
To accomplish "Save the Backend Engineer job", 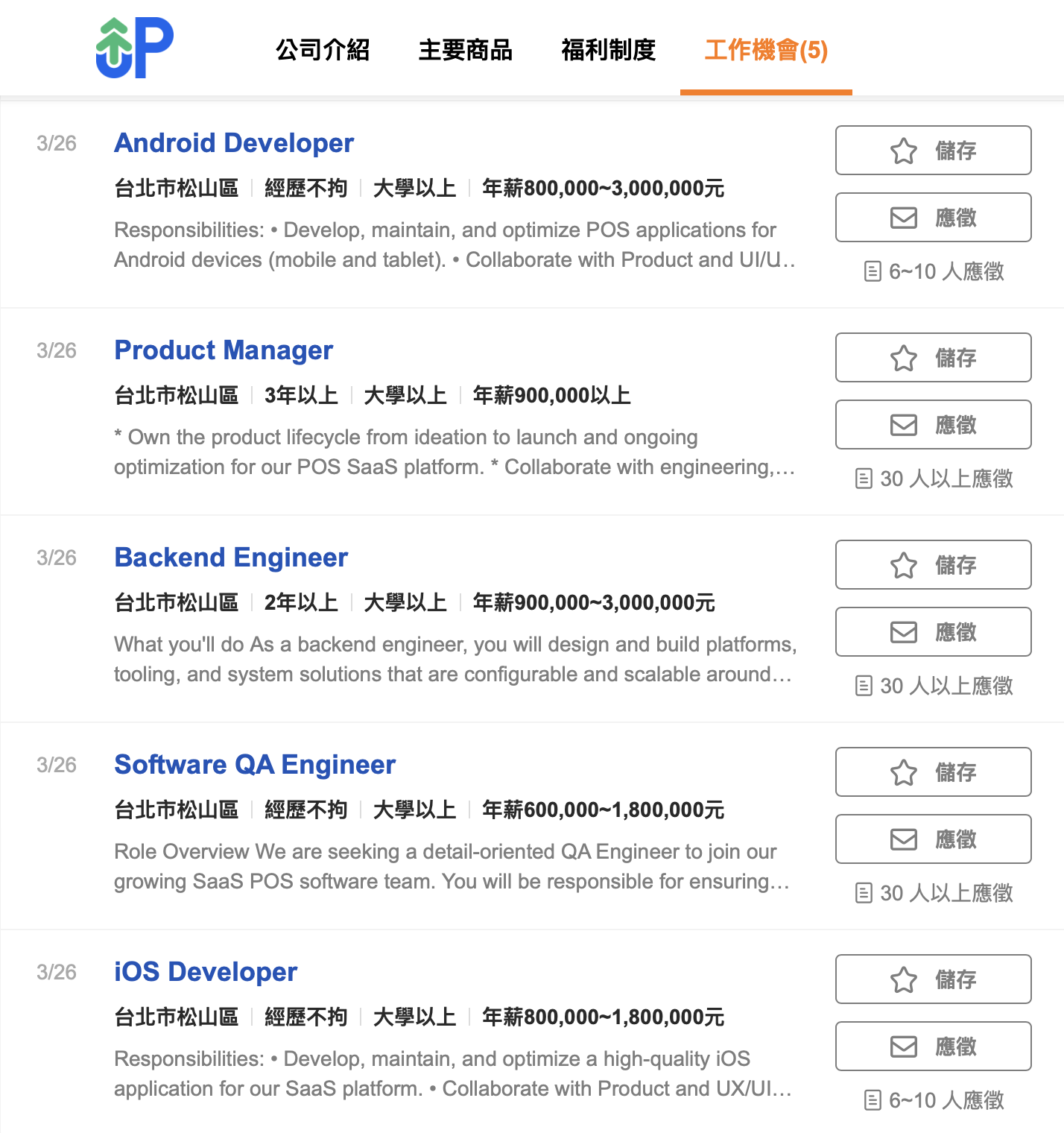I will [x=933, y=565].
